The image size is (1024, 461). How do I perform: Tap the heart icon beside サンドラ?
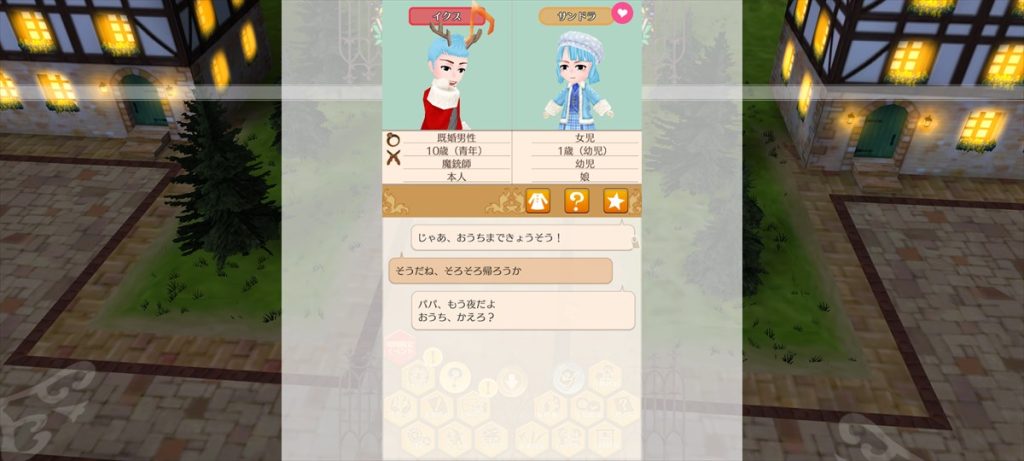click(x=622, y=14)
